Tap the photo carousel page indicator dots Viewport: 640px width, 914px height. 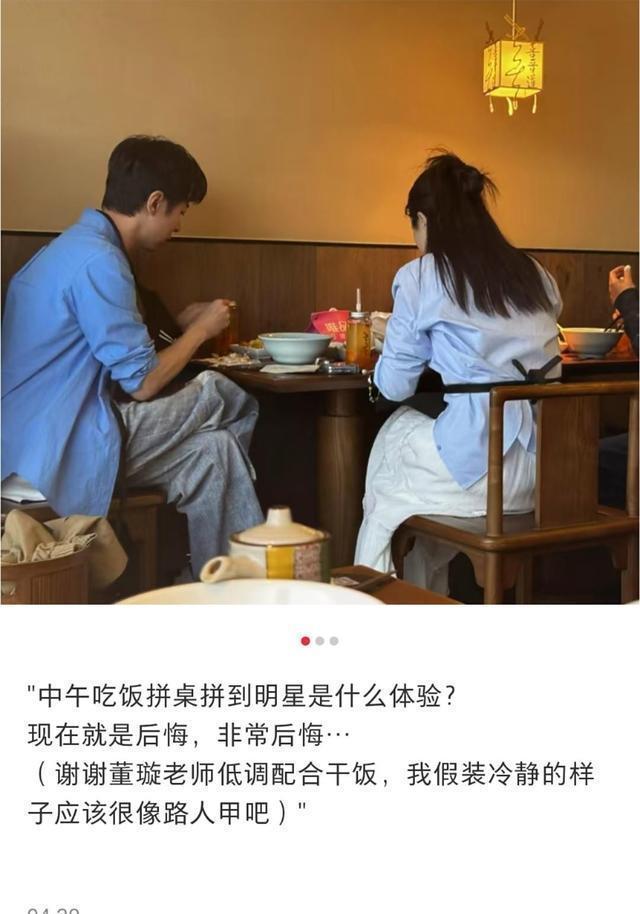pyautogui.click(x=320, y=641)
